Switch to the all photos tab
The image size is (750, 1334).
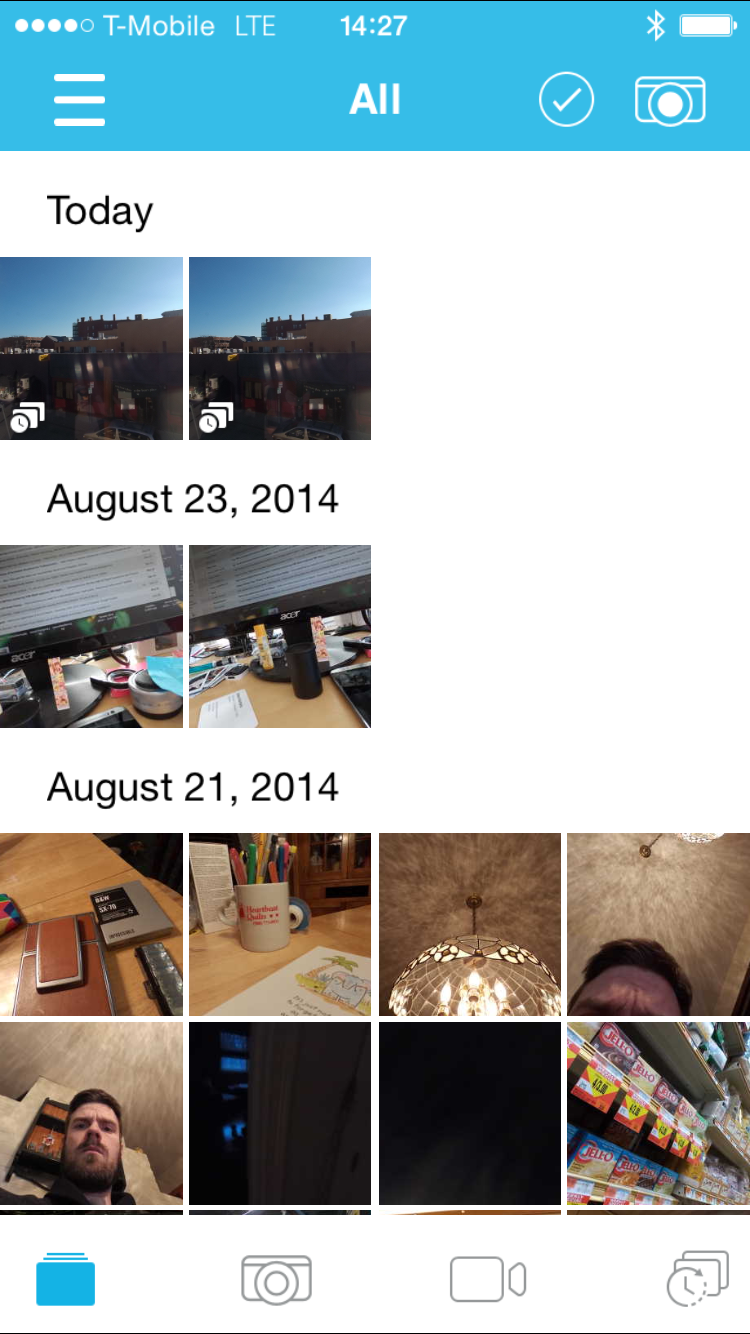66,1280
